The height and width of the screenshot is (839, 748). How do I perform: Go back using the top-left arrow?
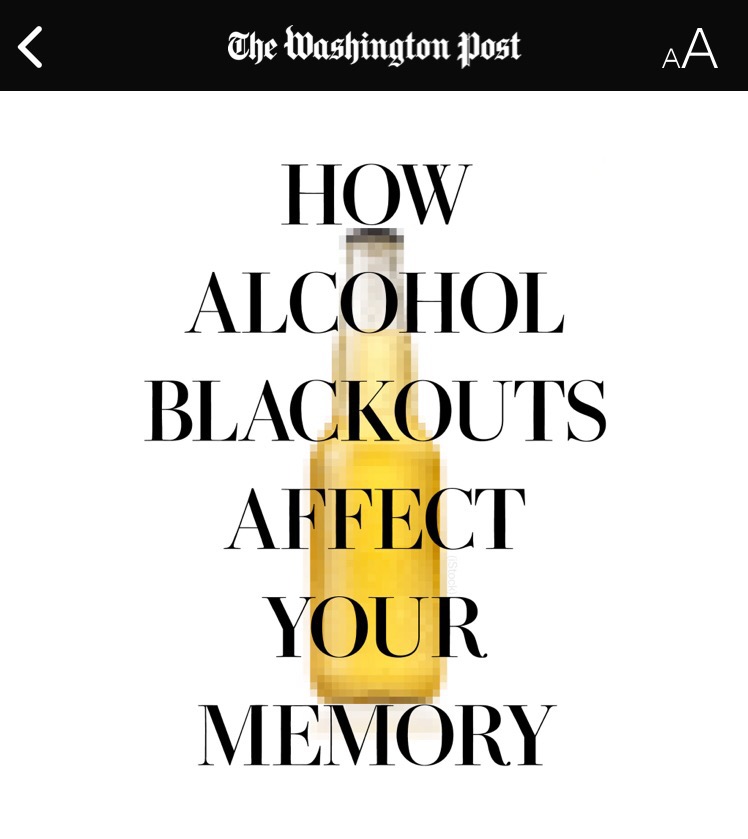click(x=31, y=47)
